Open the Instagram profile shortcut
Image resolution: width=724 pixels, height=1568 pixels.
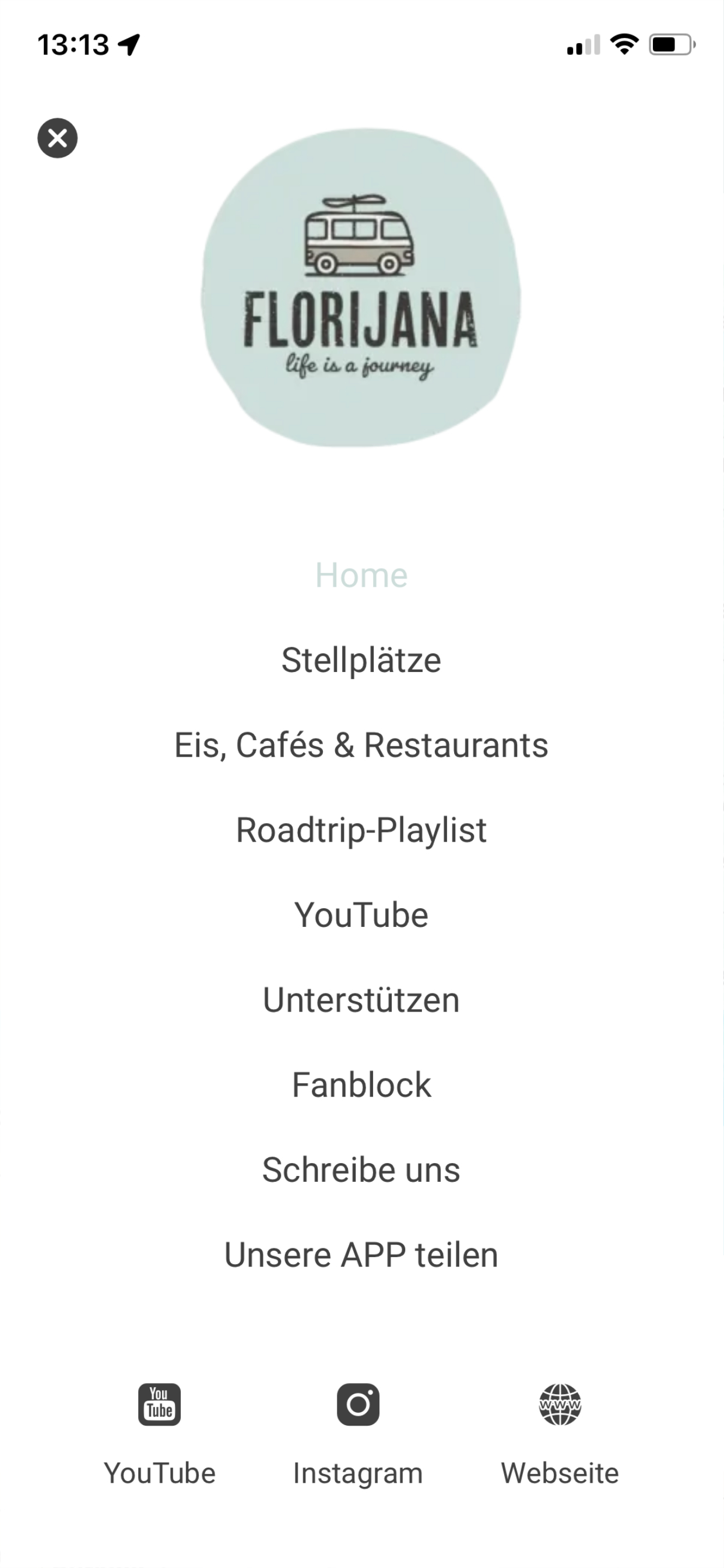pos(359,1405)
